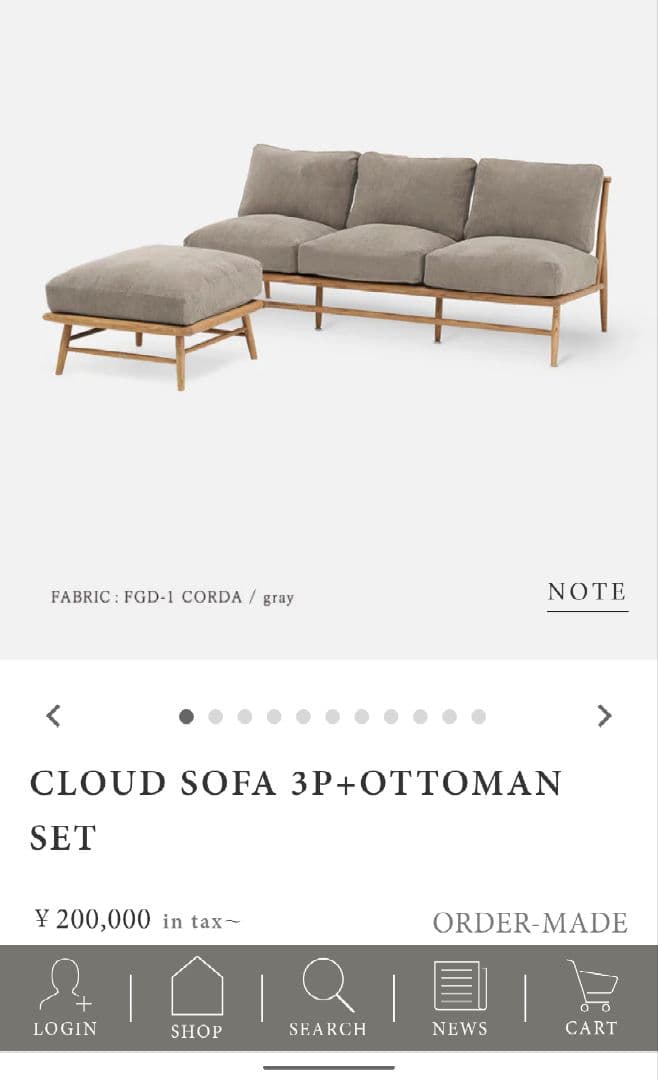
Task: Switch to the NEWS tab
Action: coord(459,997)
